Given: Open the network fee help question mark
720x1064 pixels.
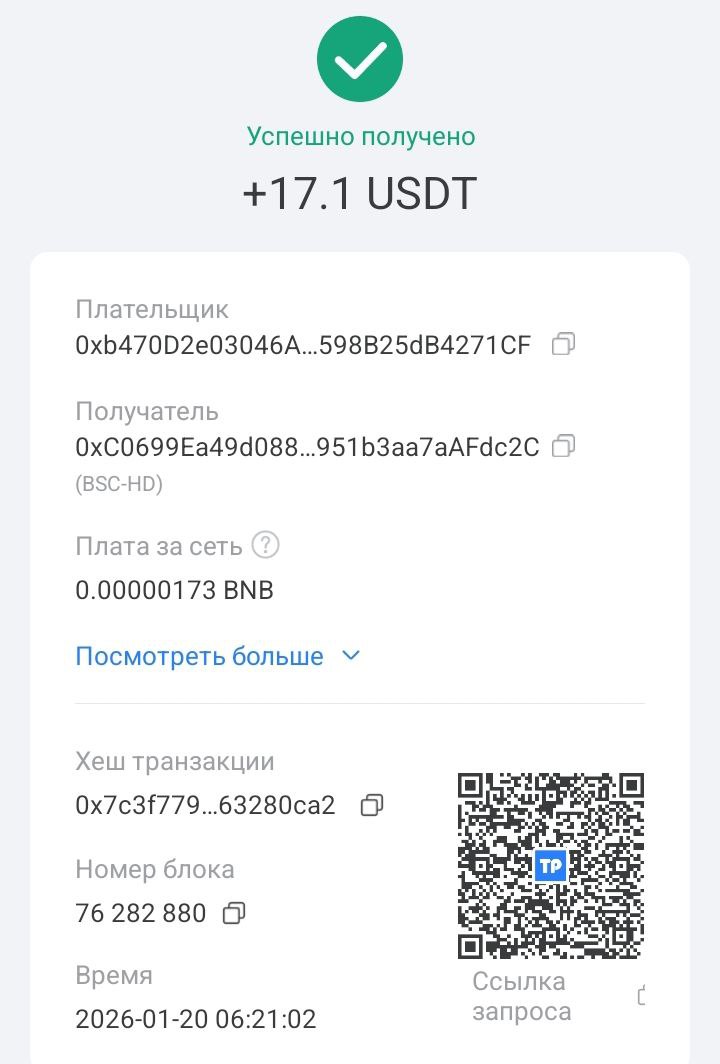Looking at the screenshot, I should [267, 545].
